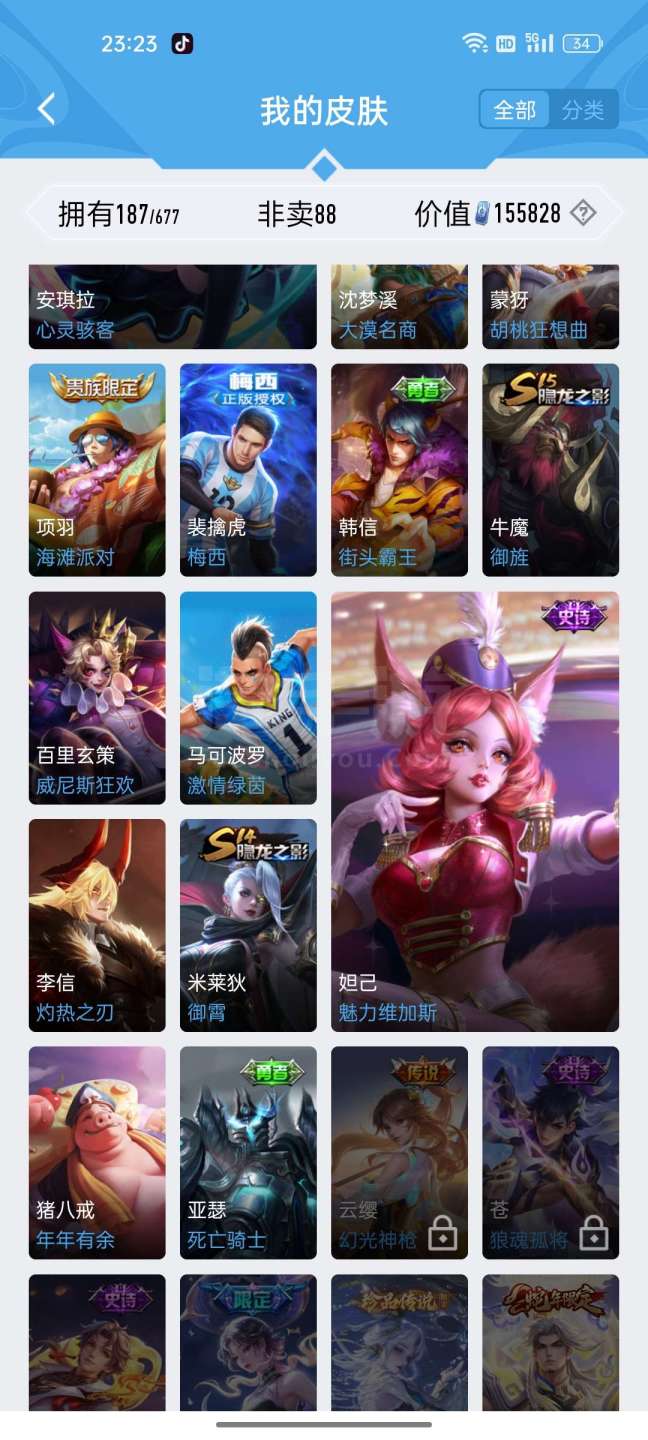Viewport: 648px width, 1440px height.
Task: Open 李信 灼热之刃 skin
Action: pos(97,925)
